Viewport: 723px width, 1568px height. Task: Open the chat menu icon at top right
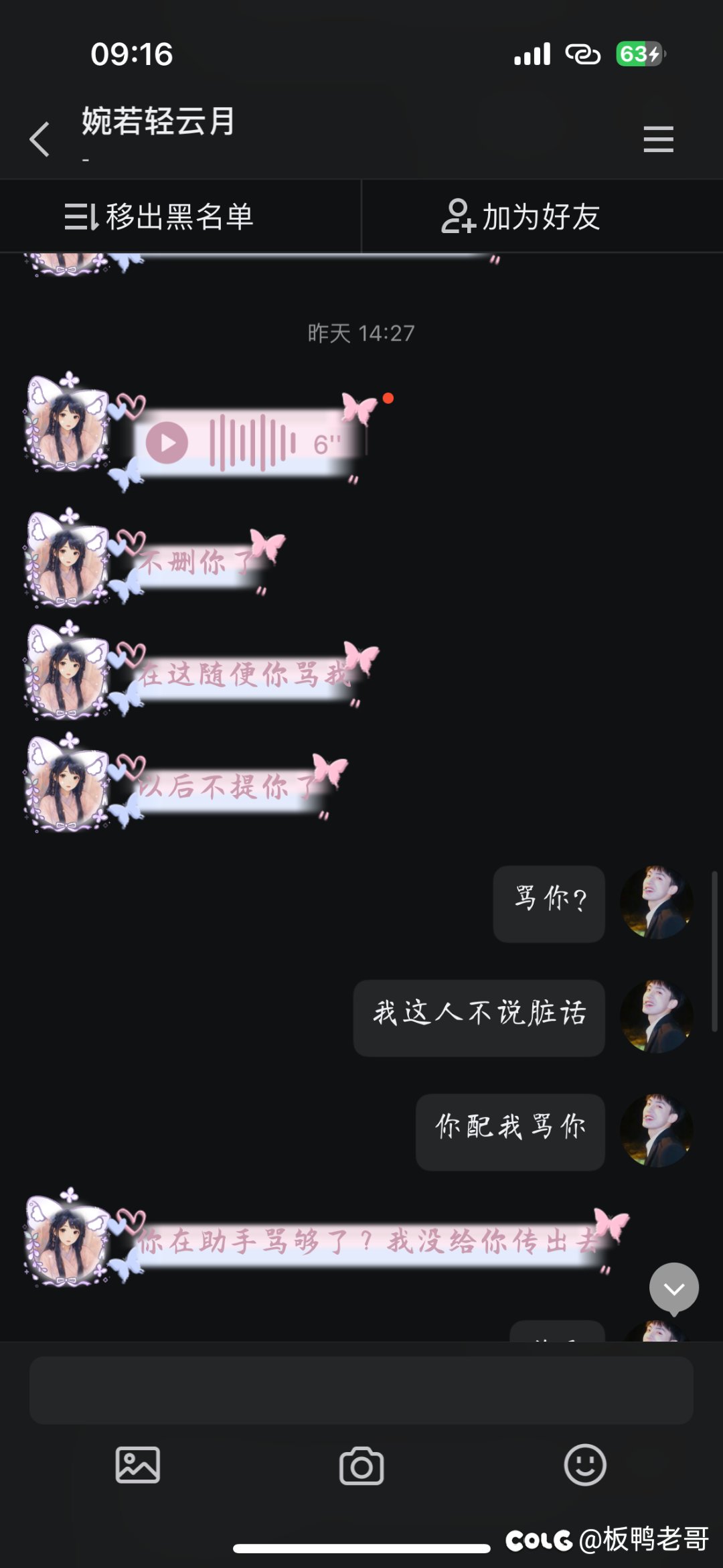tap(658, 139)
